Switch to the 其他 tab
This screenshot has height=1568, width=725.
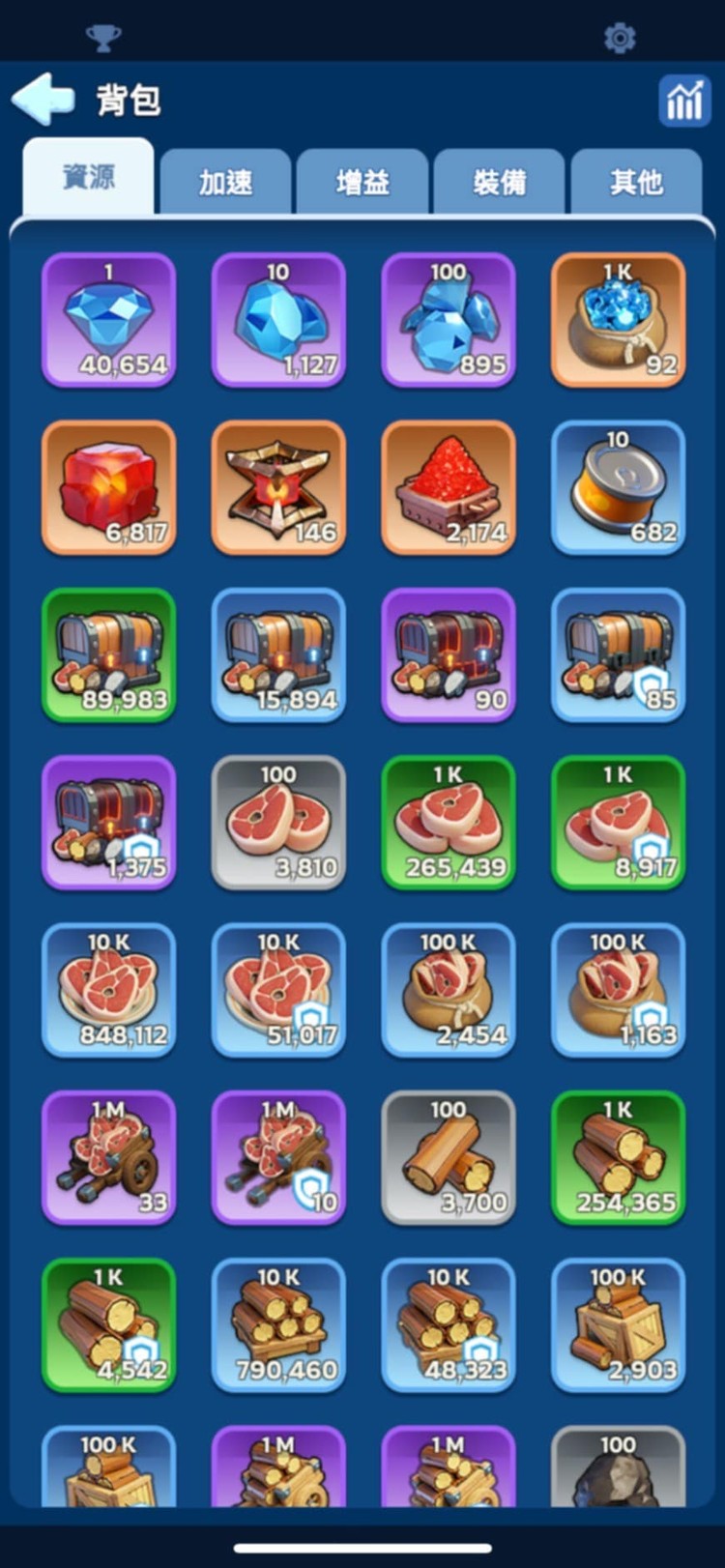(636, 182)
